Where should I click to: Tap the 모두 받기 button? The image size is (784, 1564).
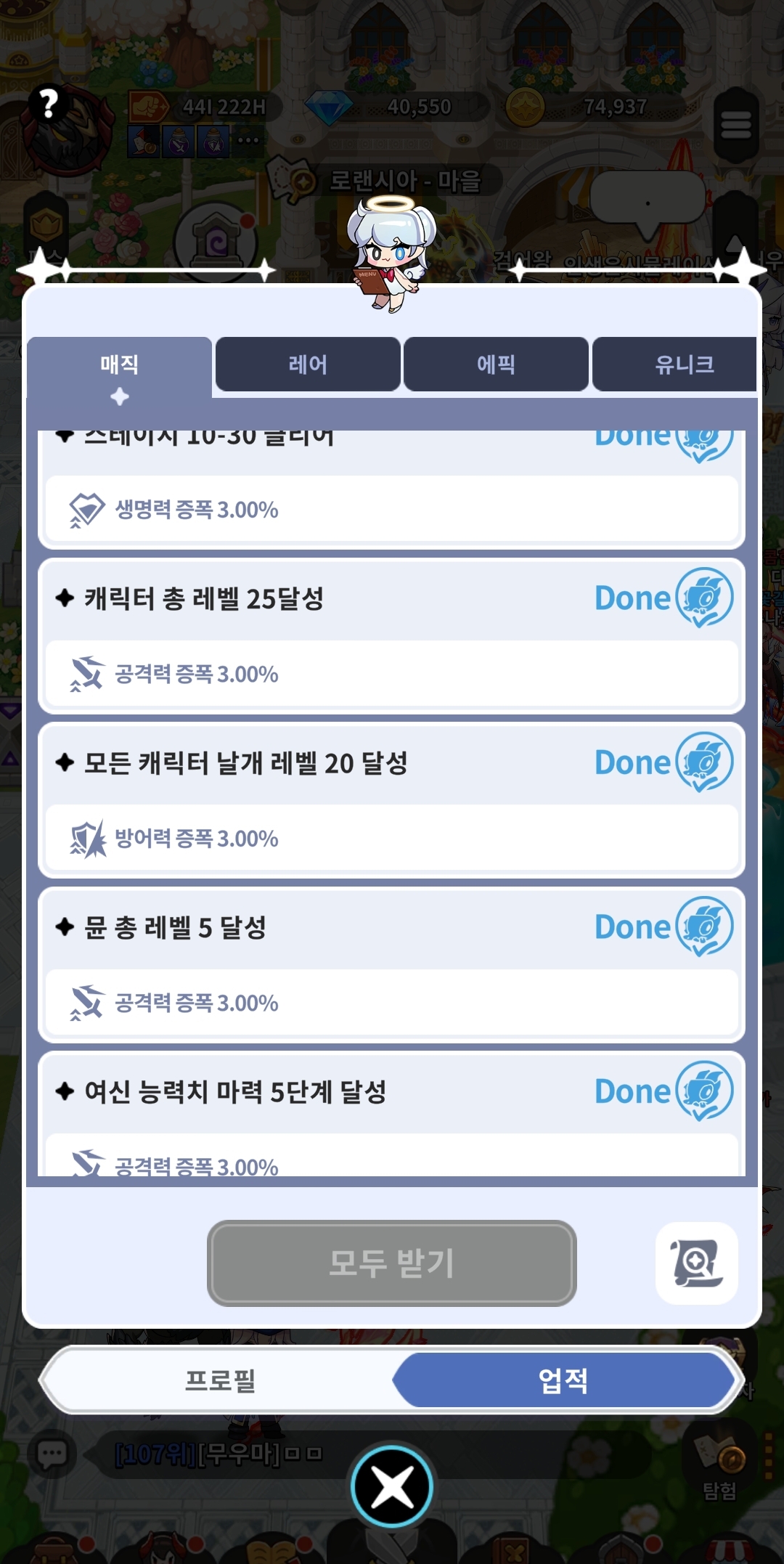coord(391,1263)
